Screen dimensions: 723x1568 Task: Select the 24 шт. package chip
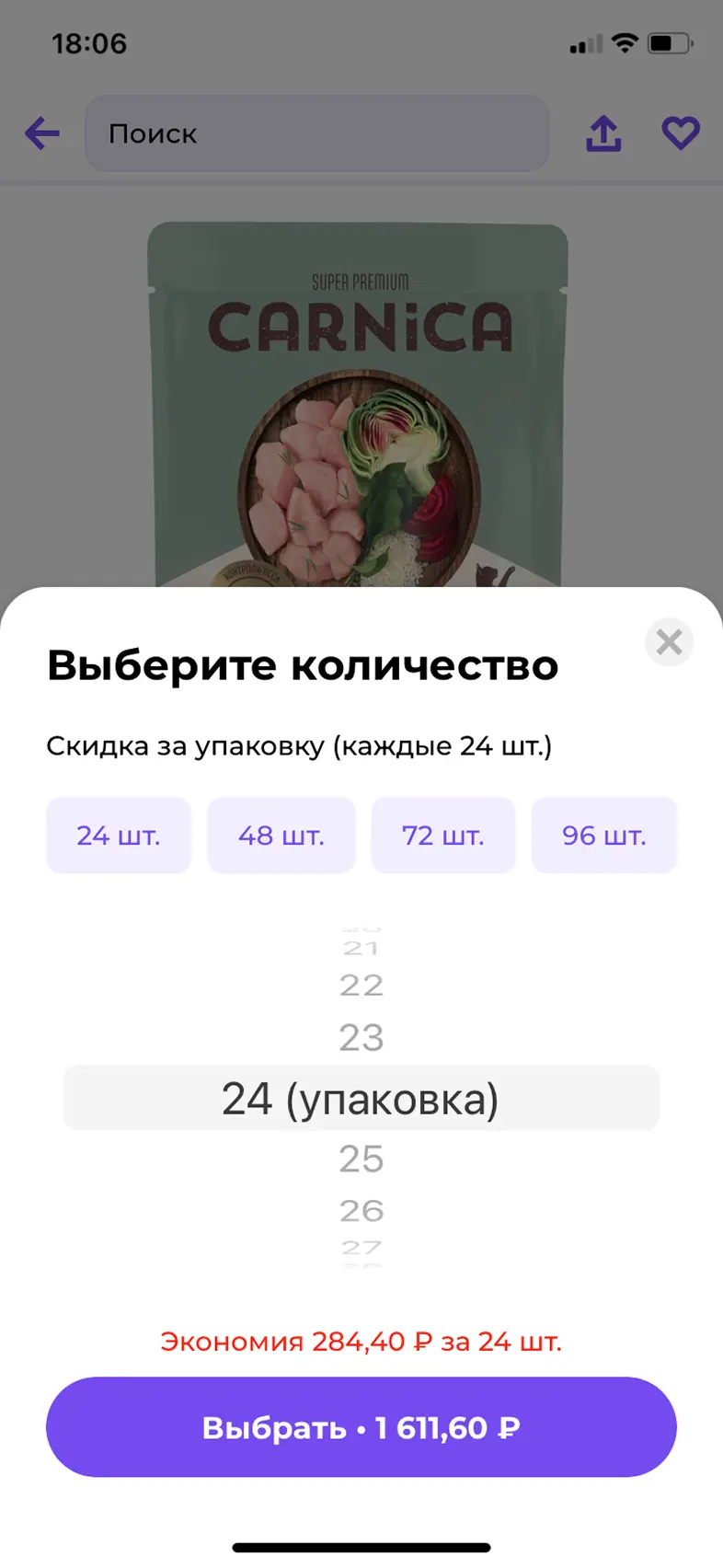(118, 835)
